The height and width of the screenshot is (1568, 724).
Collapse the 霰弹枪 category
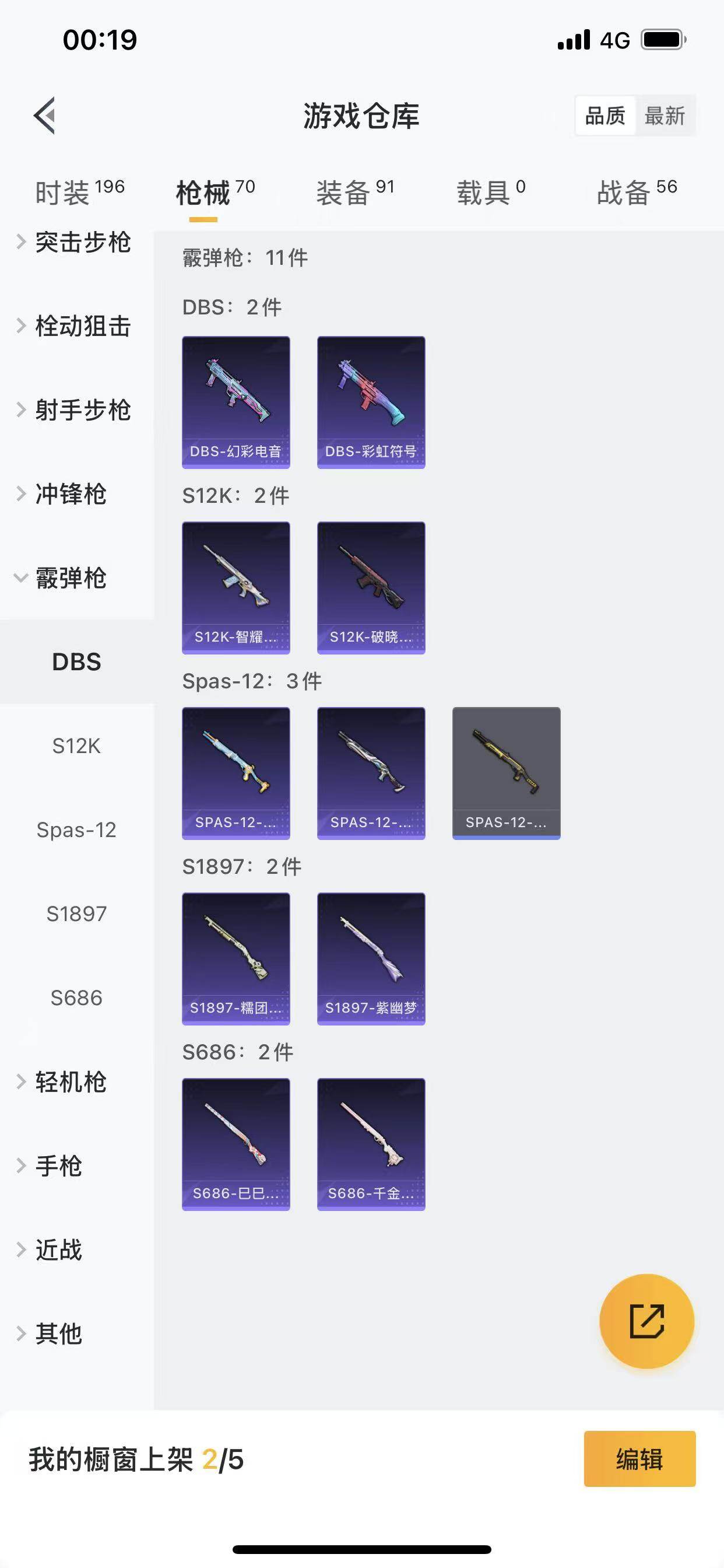click(x=70, y=577)
